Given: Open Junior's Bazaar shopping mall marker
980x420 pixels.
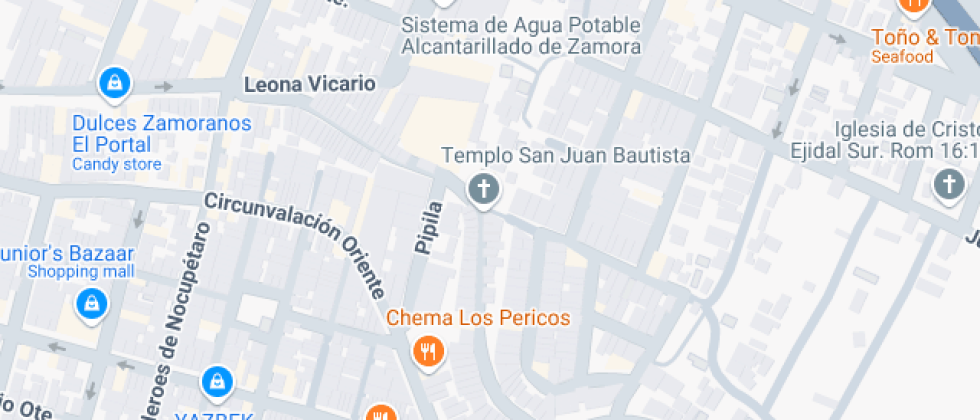Looking at the screenshot, I should pos(91,304).
